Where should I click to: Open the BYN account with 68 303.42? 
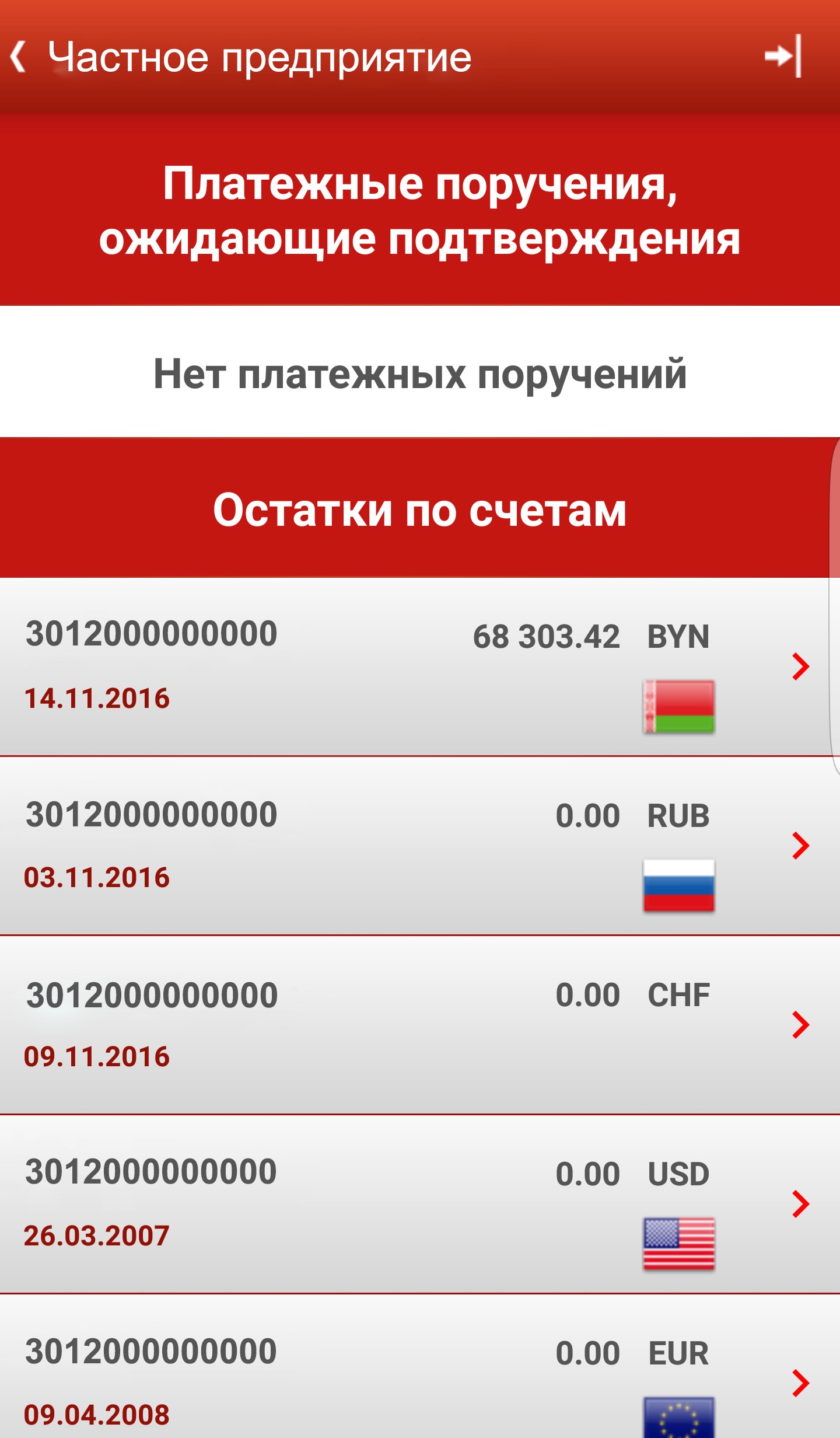(420, 666)
